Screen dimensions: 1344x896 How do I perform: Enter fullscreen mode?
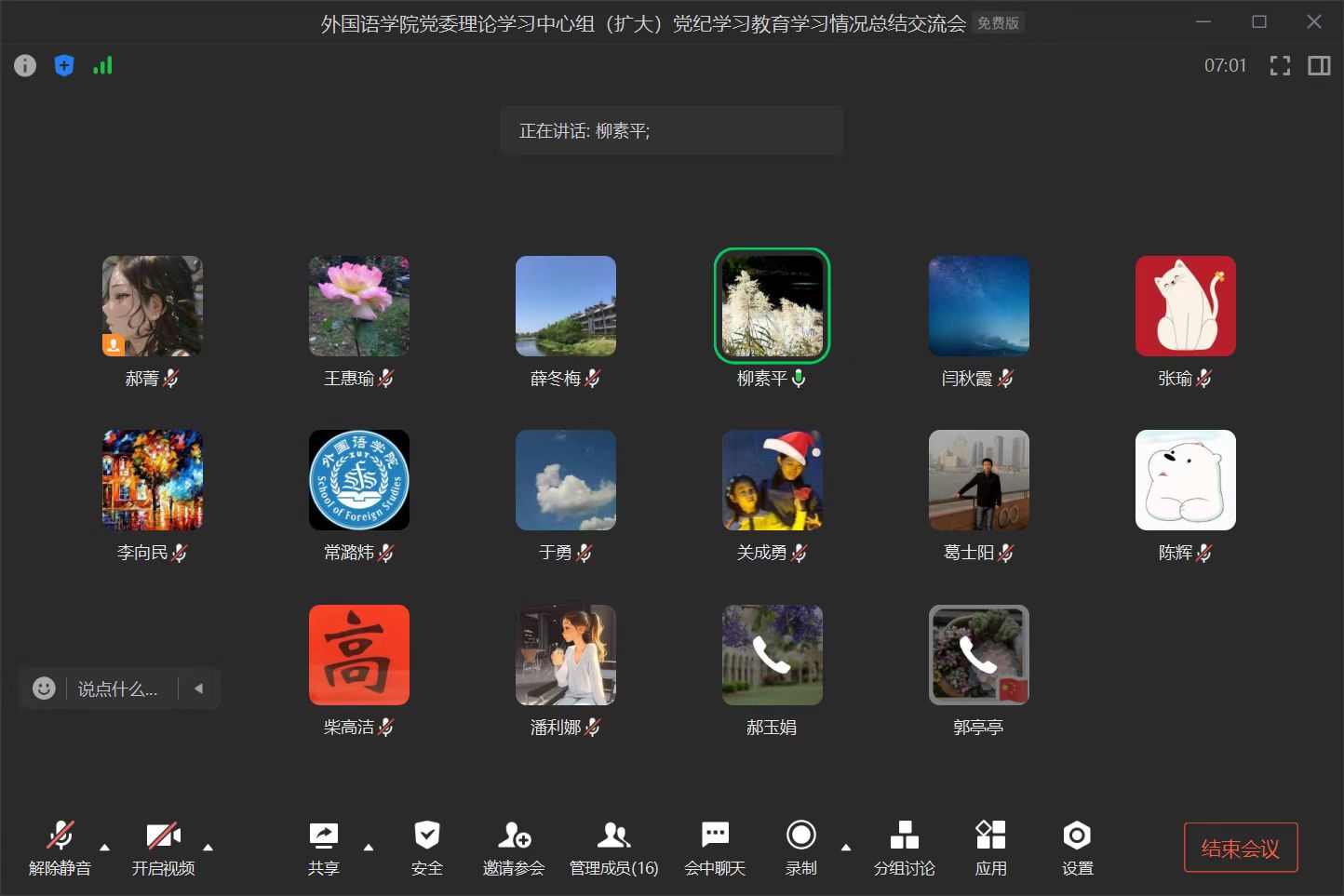pos(1280,65)
